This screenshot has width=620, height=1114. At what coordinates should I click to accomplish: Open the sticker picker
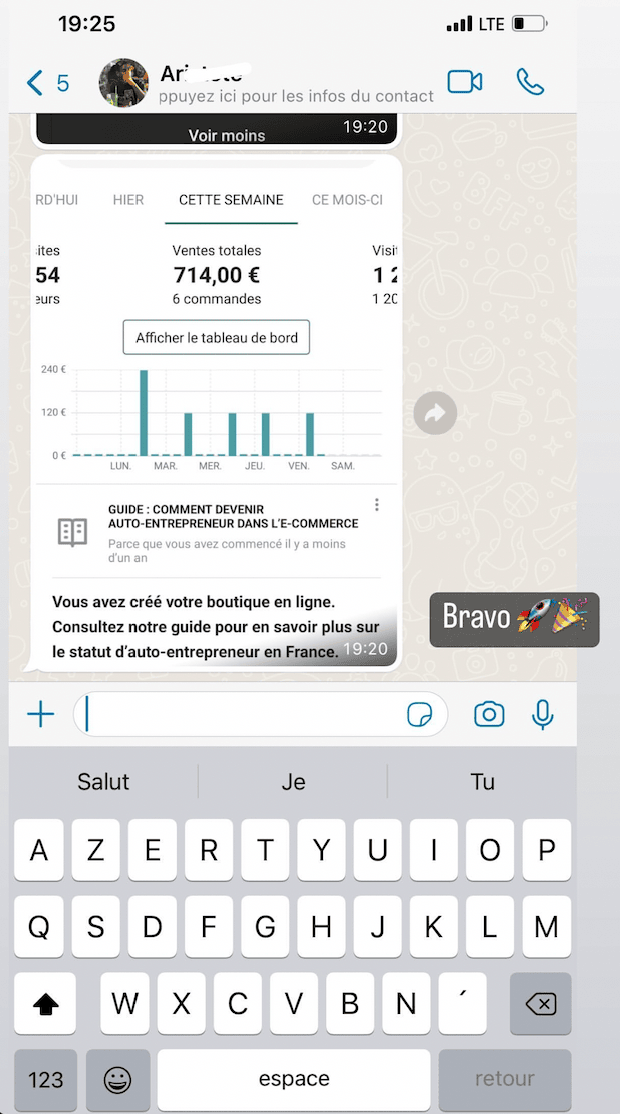click(x=418, y=714)
